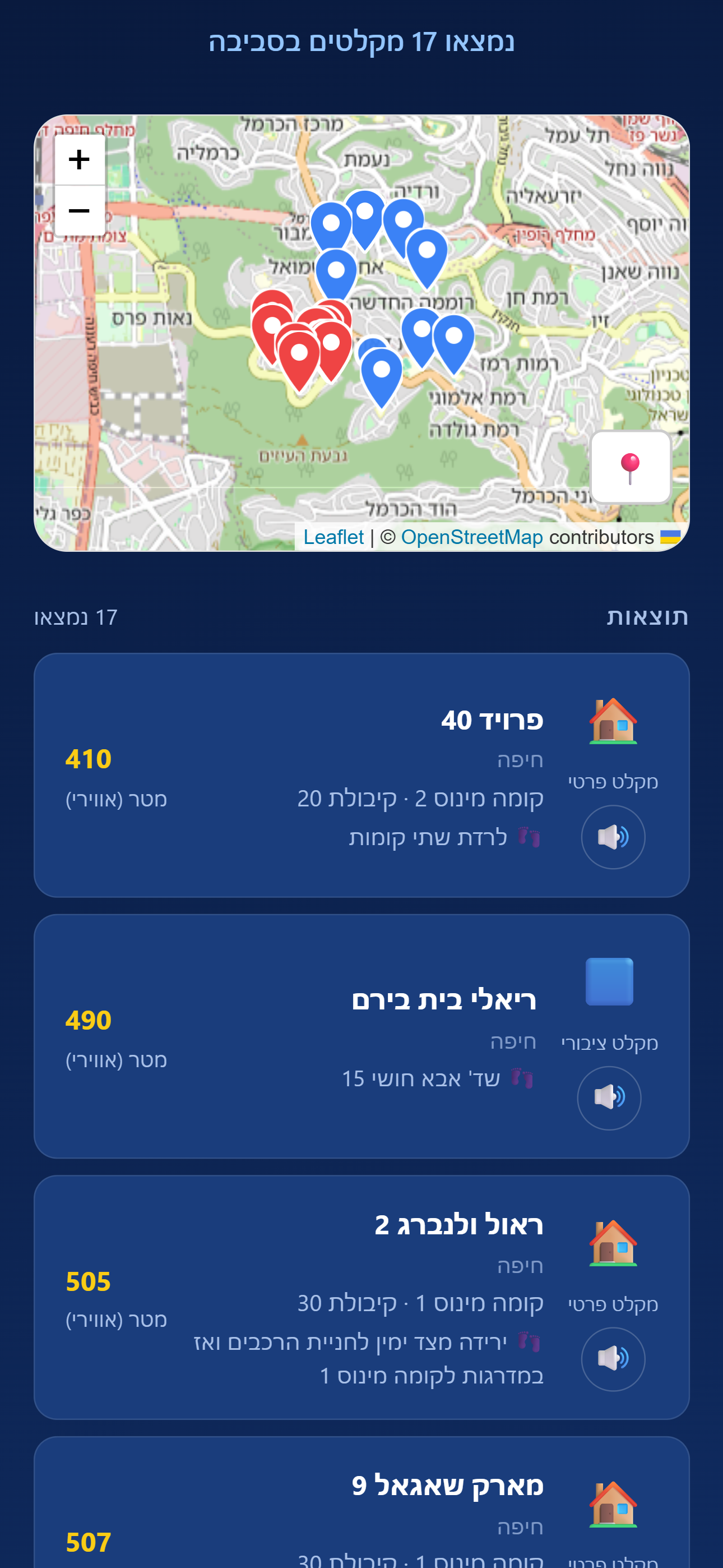Click the Ukraine flag in map attribution

[x=670, y=536]
